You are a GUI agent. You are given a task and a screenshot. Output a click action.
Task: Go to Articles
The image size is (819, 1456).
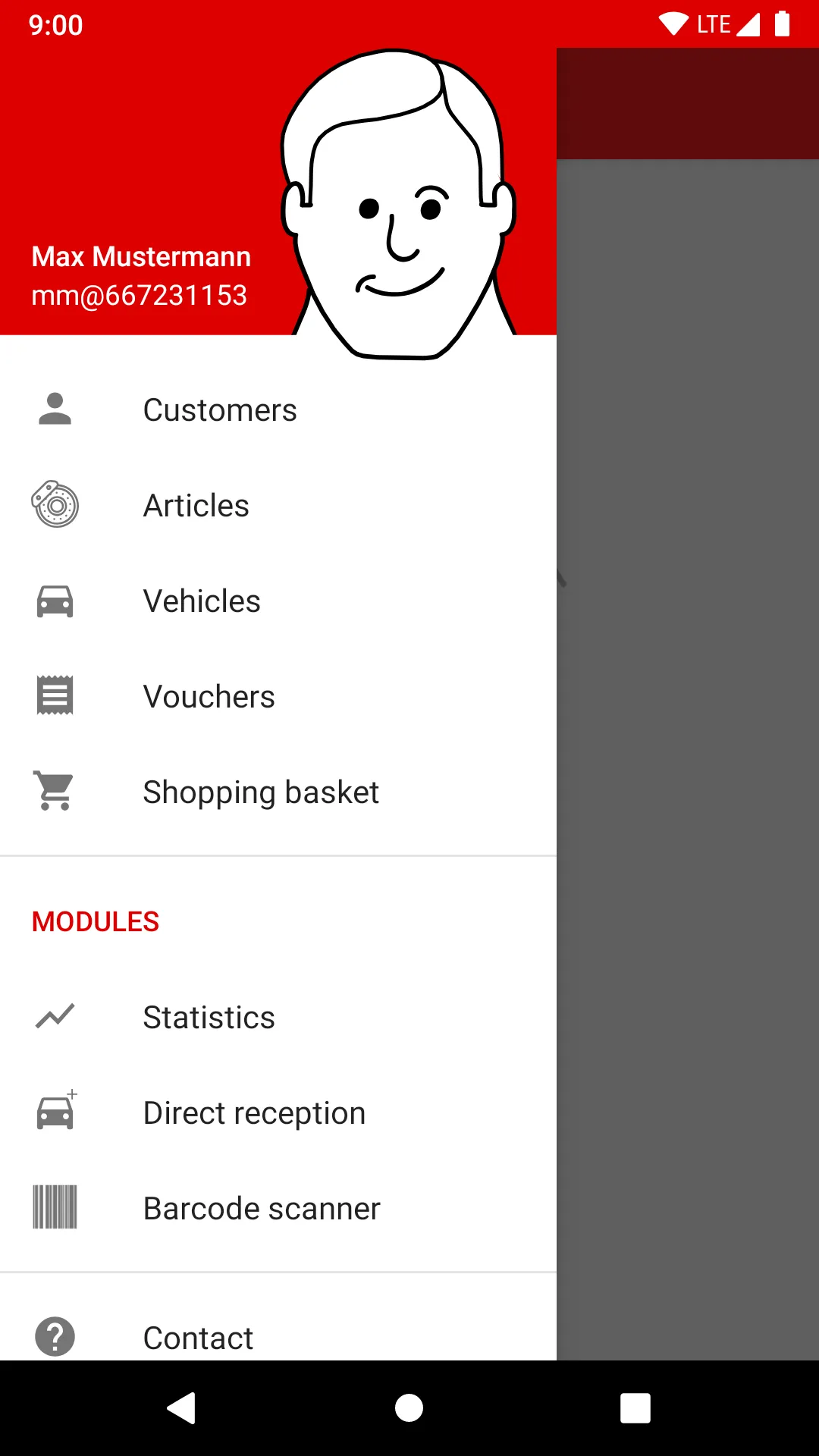pos(196,506)
